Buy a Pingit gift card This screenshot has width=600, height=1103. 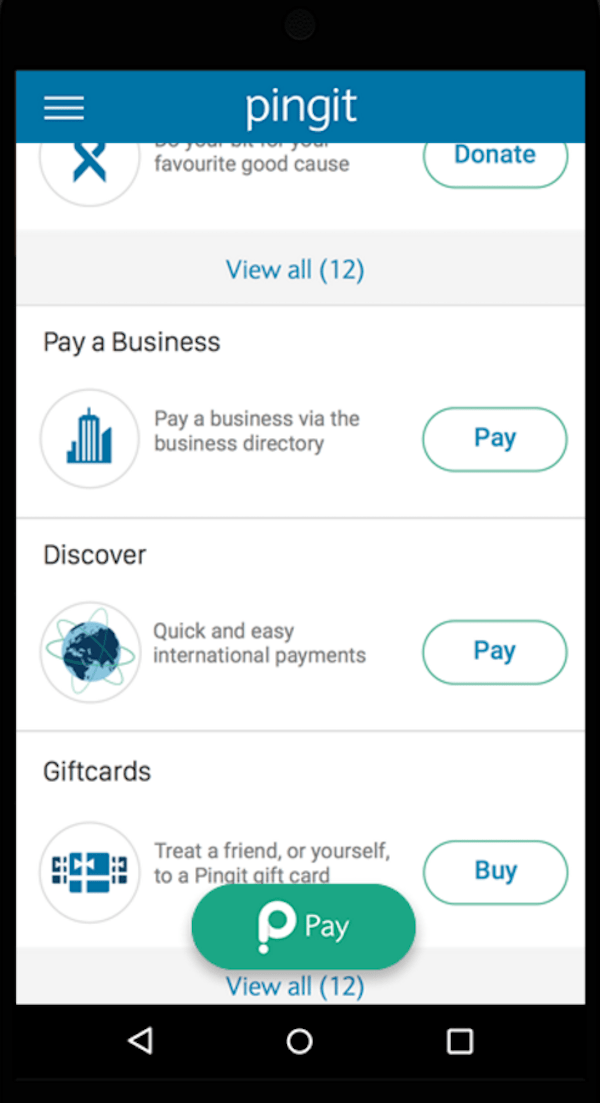495,872
